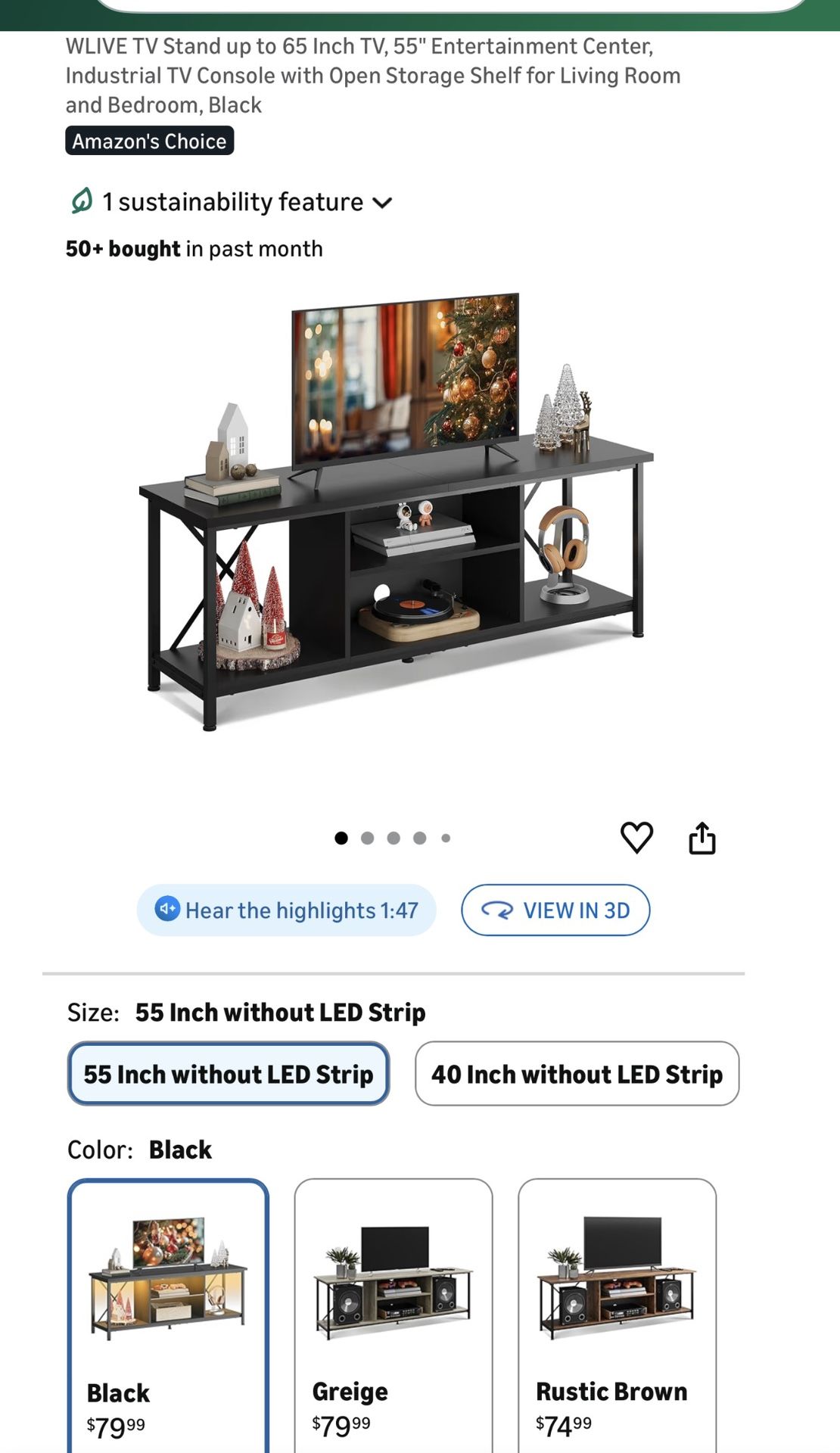Viewport: 840px width, 1453px height.
Task: Click the VIEW IN 3D button
Action: pos(555,910)
